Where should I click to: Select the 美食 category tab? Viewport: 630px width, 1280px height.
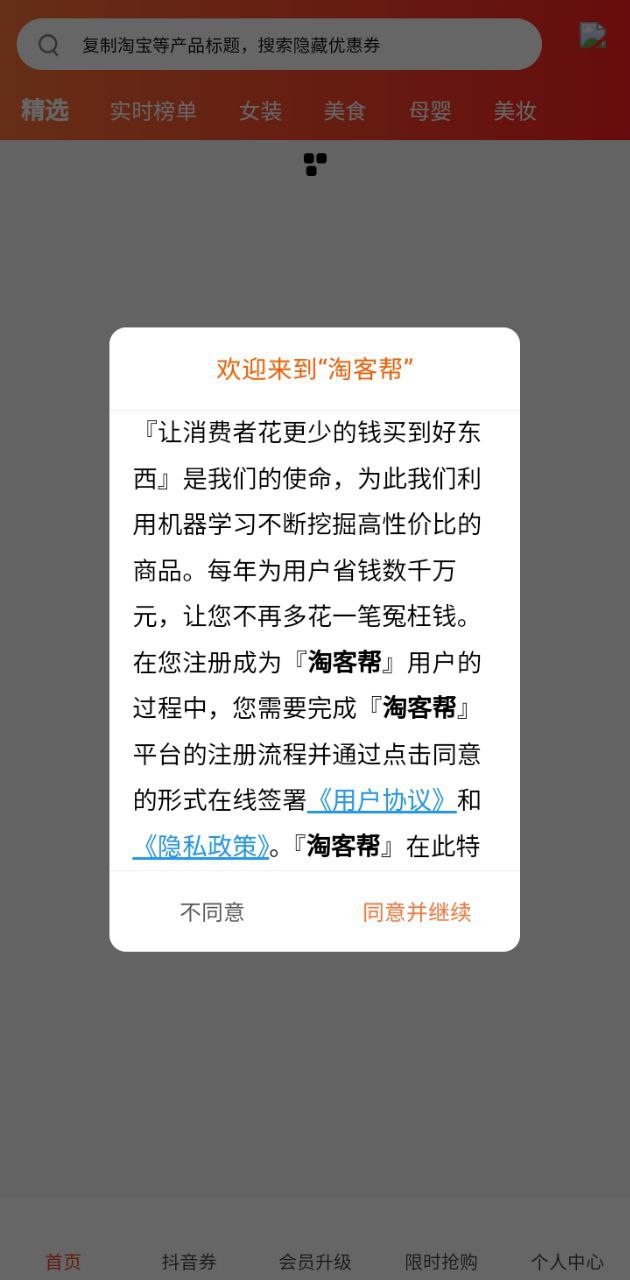click(345, 111)
